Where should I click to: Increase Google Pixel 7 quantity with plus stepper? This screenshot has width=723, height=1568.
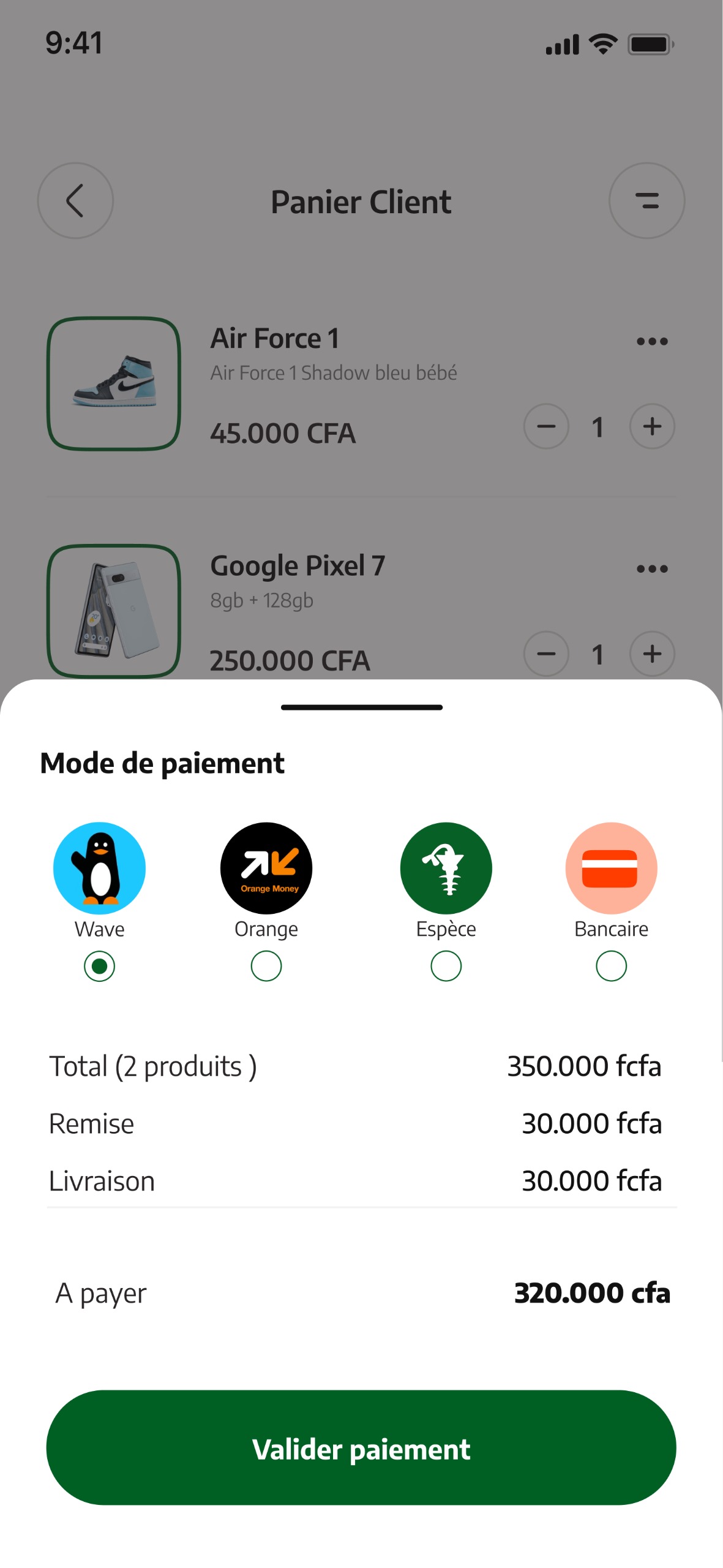651,654
